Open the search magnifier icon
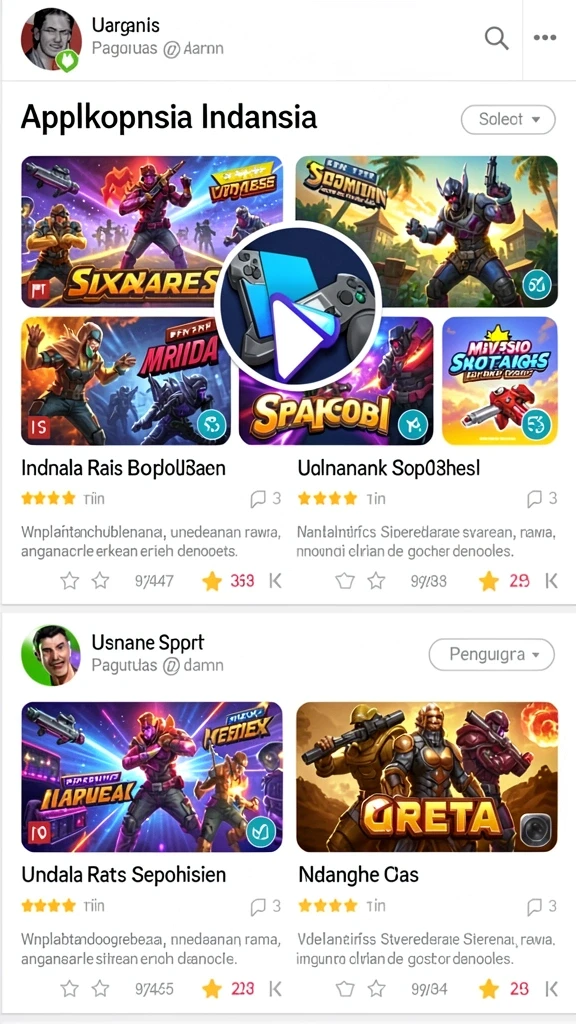The width and height of the screenshot is (576, 1024). tap(496, 39)
